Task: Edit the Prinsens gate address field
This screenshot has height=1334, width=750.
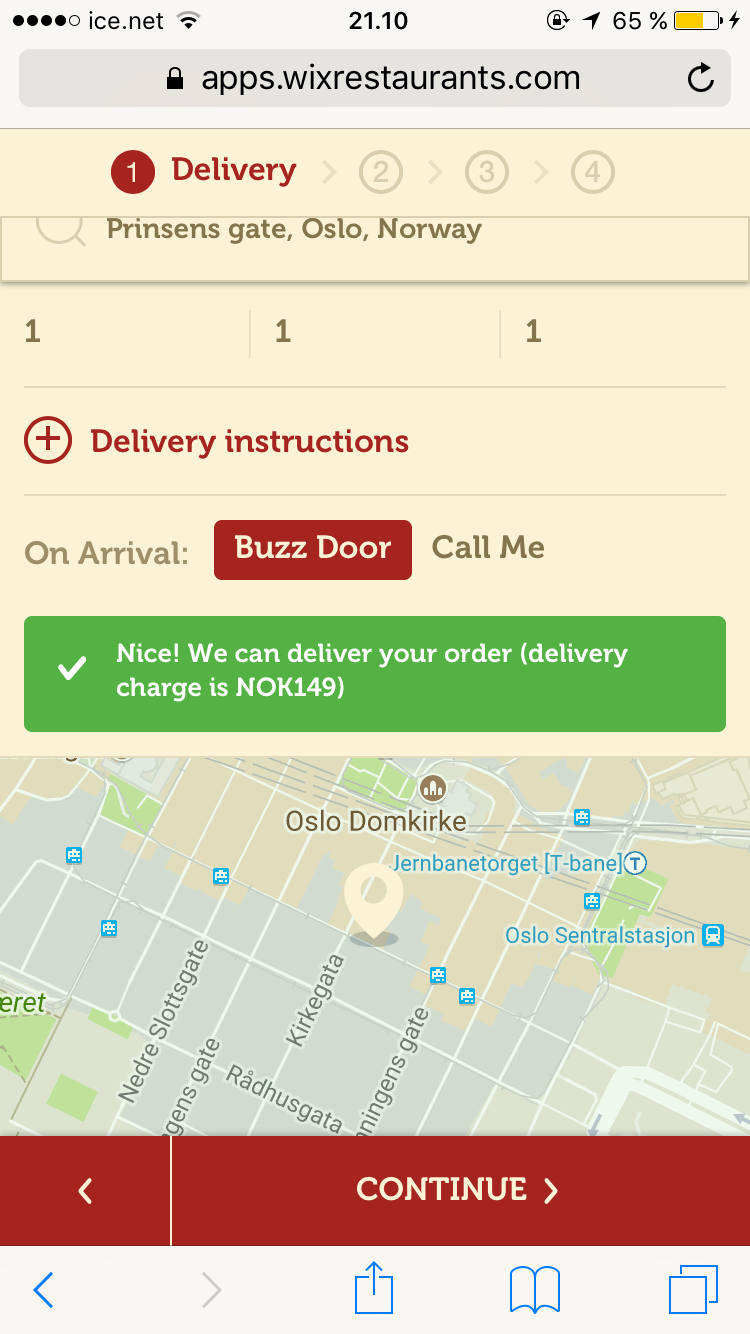Action: [x=375, y=240]
